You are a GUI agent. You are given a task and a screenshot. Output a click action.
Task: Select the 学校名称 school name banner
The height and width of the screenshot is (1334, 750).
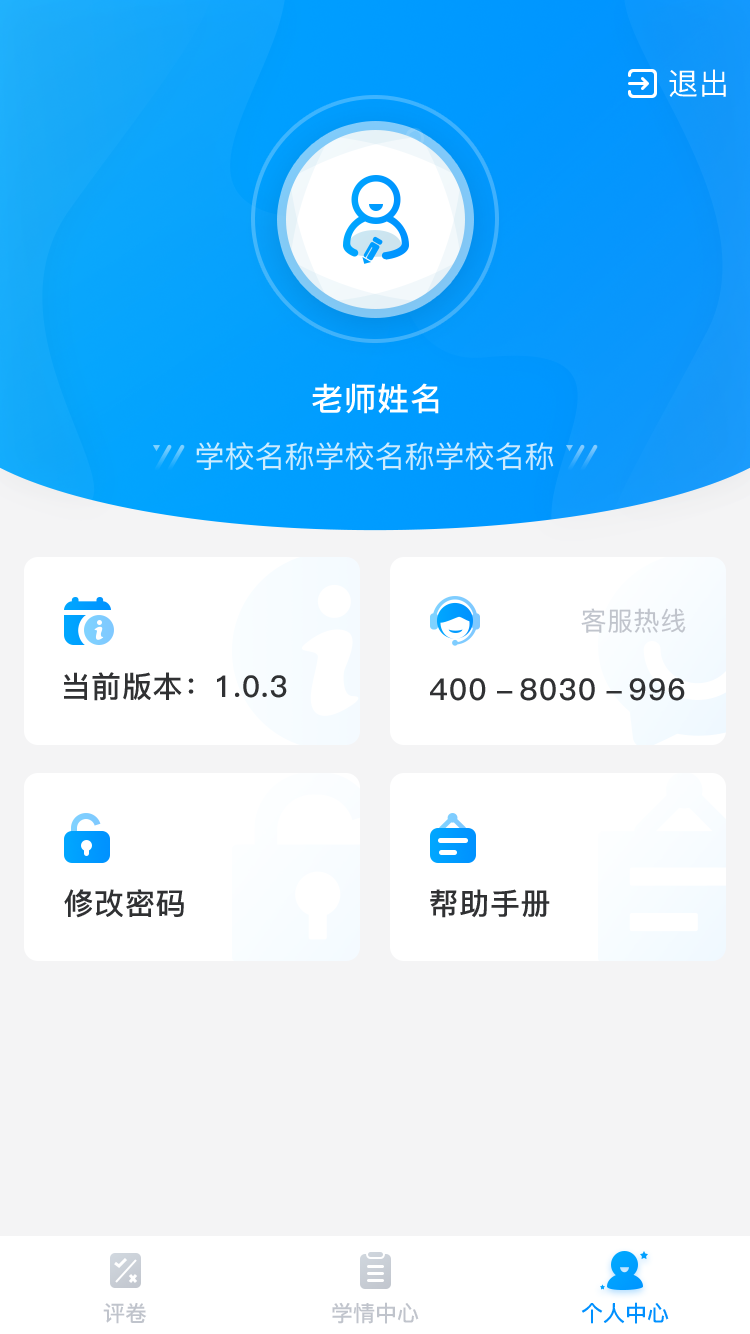pyautogui.click(x=374, y=454)
